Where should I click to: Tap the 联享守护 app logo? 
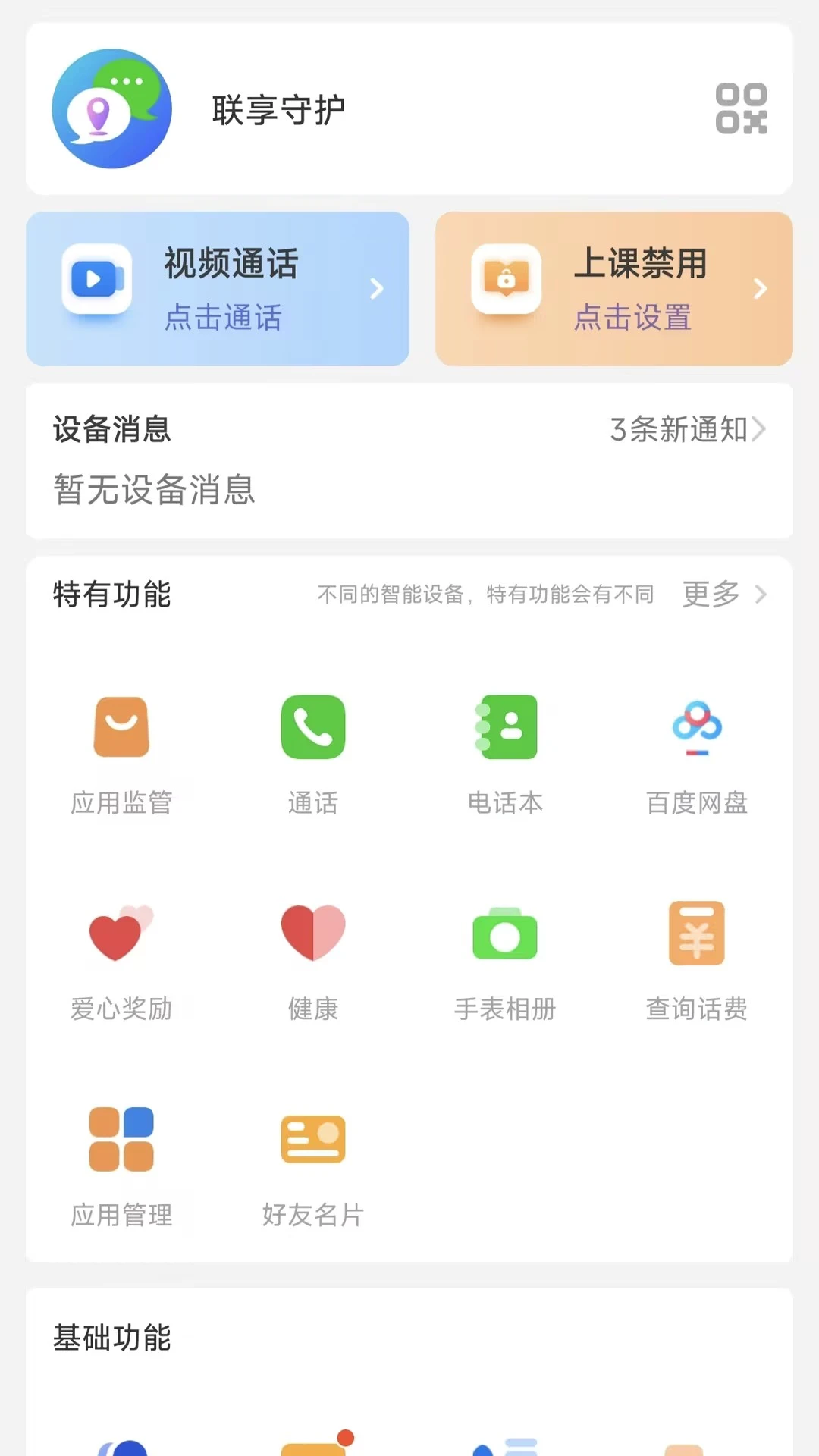tap(112, 108)
